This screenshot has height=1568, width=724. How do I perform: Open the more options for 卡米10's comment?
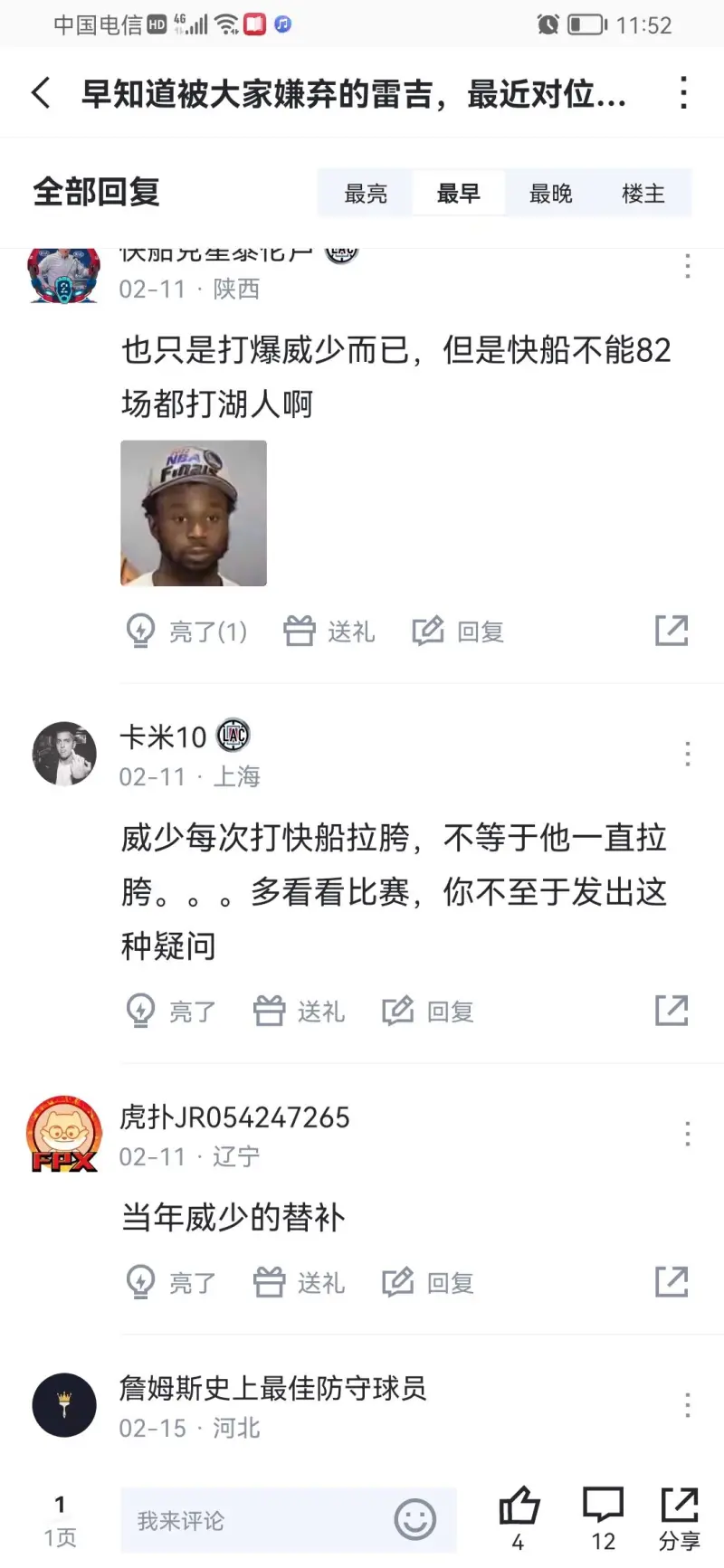tap(688, 754)
